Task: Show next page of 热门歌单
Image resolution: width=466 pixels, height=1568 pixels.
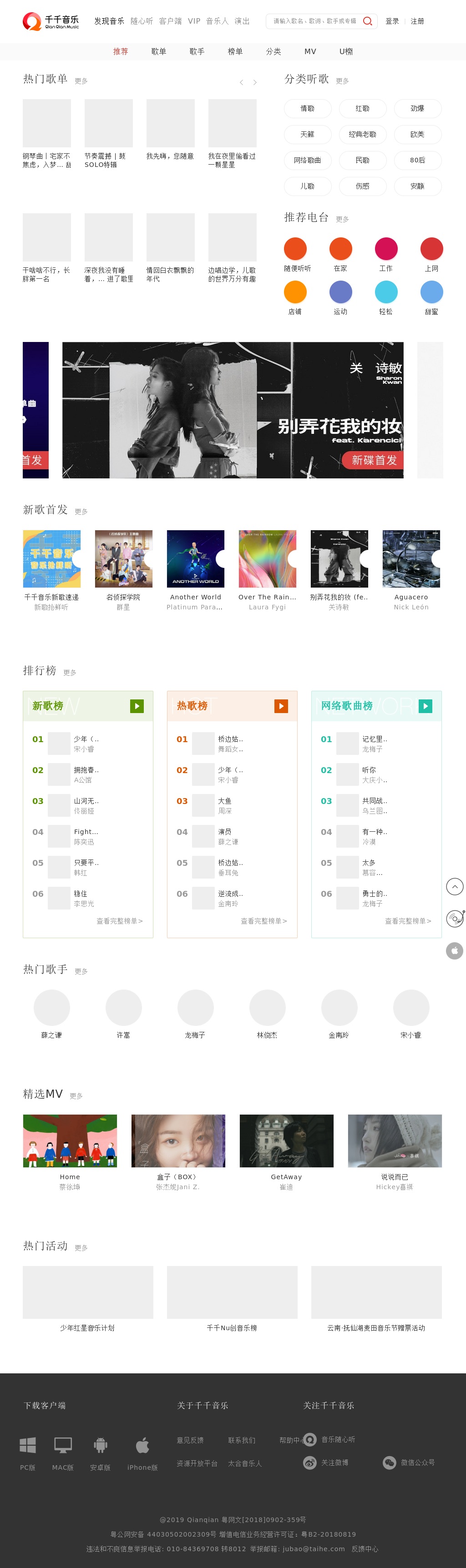Action: click(255, 82)
